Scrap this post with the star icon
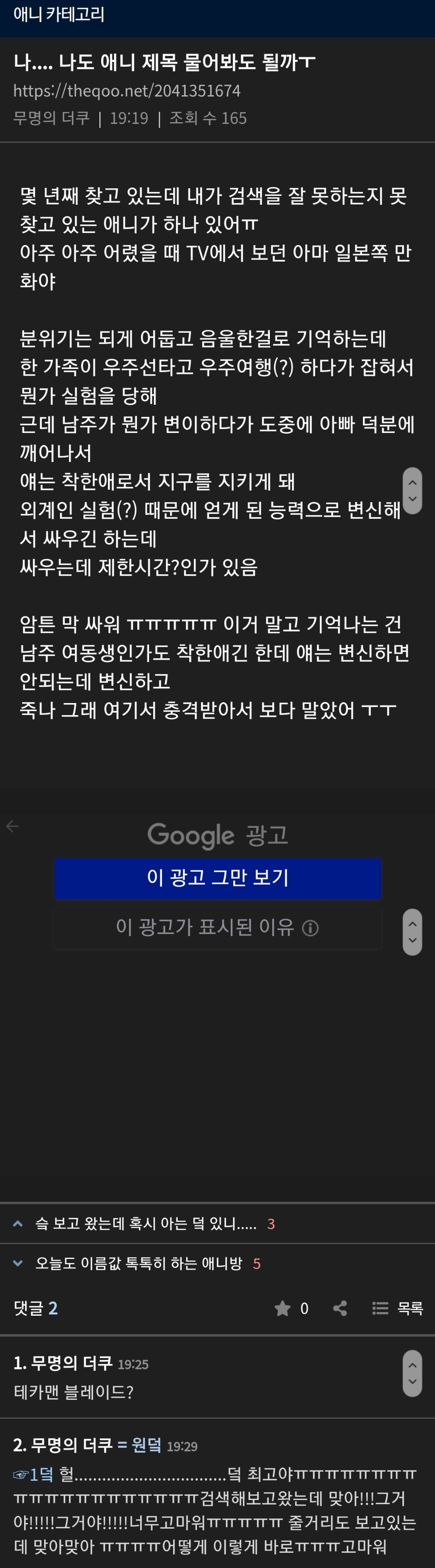435x1568 pixels. tap(283, 1308)
